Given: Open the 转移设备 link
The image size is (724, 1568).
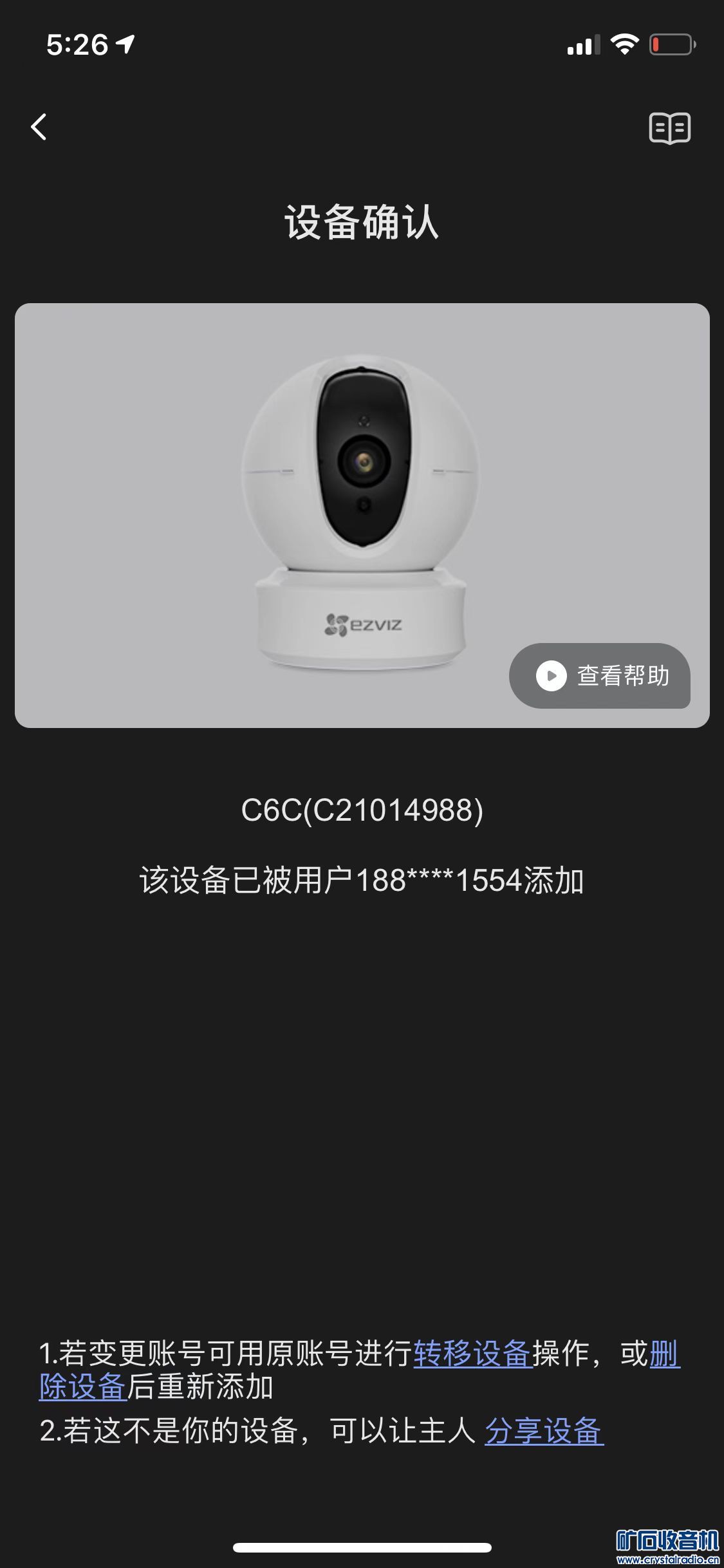Looking at the screenshot, I should coord(472,1353).
